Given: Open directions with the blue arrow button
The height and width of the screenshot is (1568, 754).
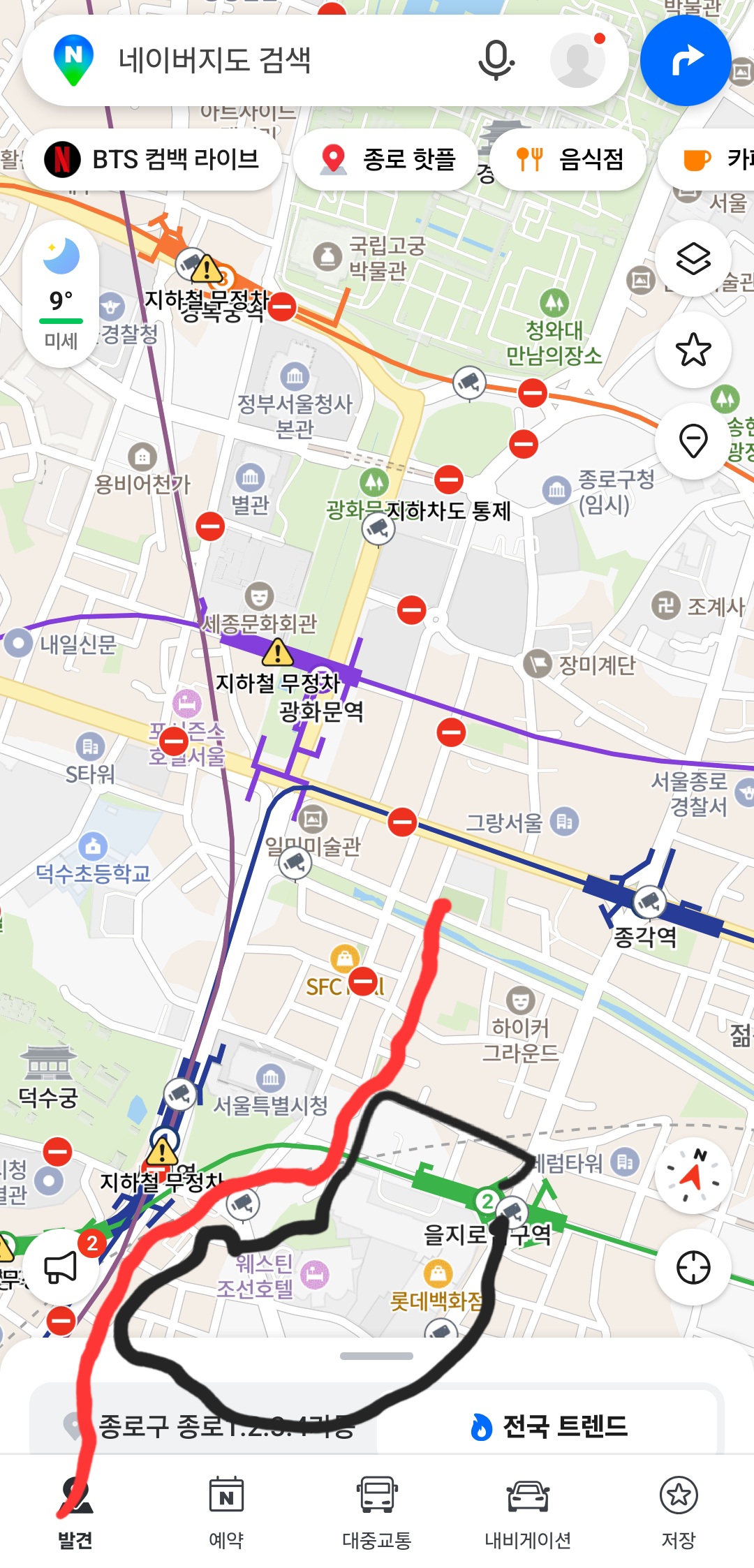Looking at the screenshot, I should pos(686,61).
